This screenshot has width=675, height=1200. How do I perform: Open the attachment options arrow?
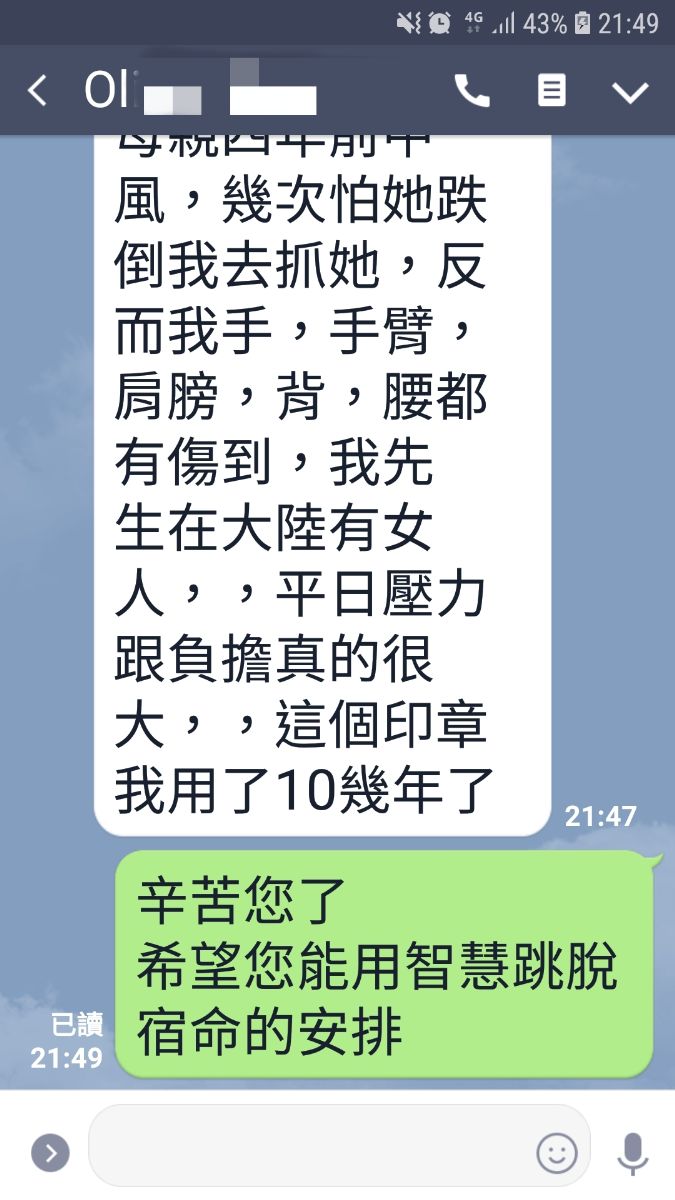[50, 1152]
